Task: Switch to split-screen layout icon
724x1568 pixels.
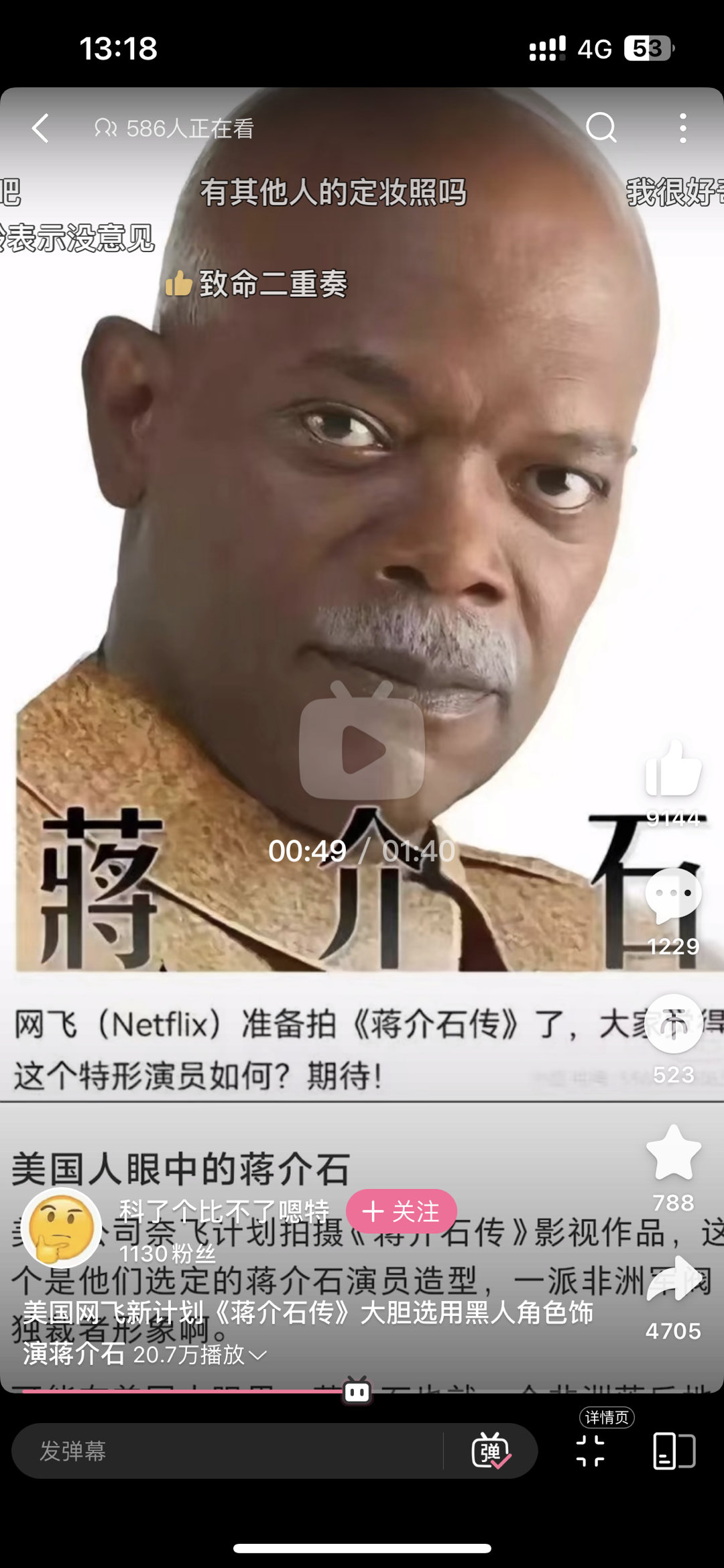Action: (674, 1451)
